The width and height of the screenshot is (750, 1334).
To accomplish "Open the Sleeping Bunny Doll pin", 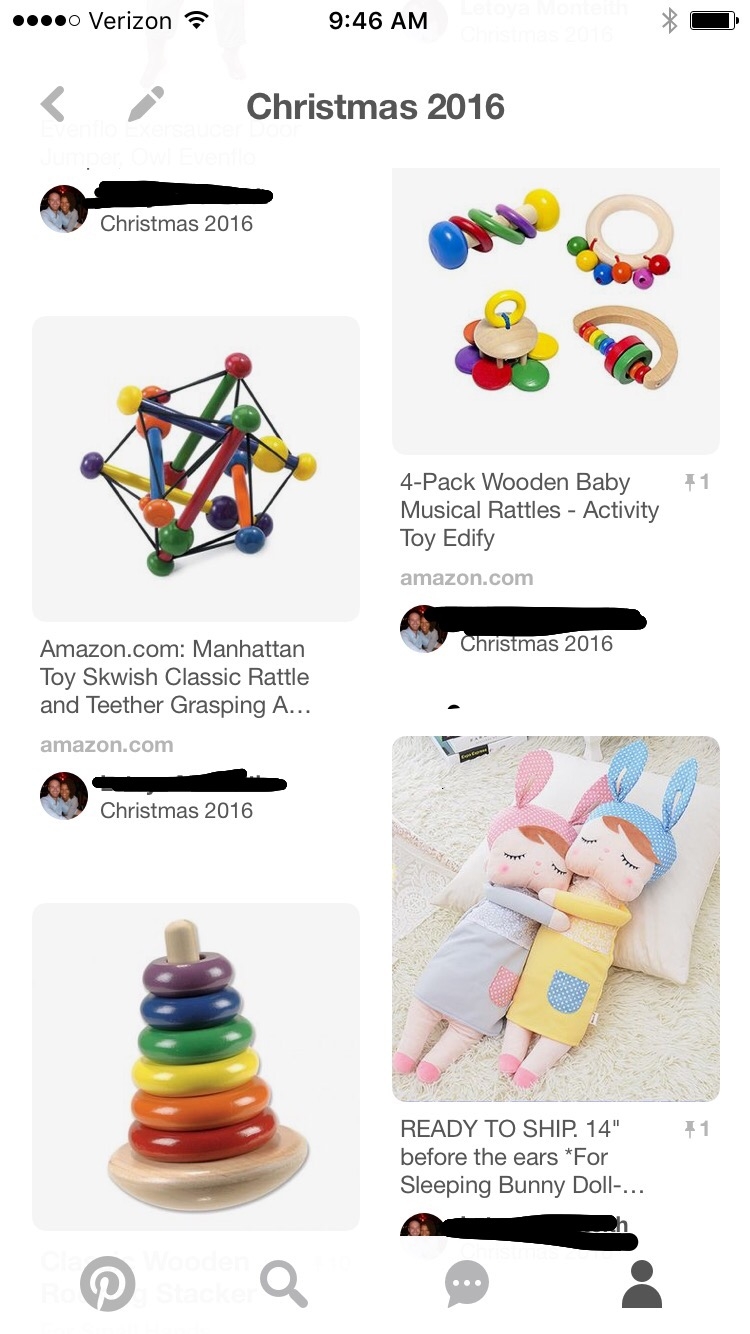I will (556, 919).
